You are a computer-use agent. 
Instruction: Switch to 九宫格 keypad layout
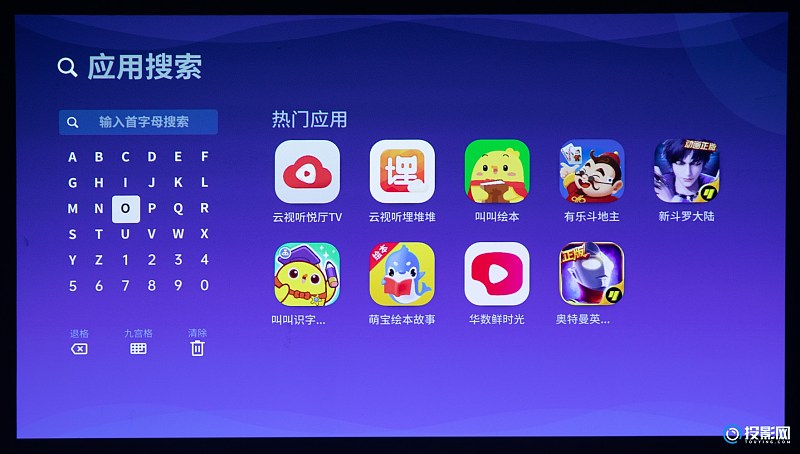[138, 348]
